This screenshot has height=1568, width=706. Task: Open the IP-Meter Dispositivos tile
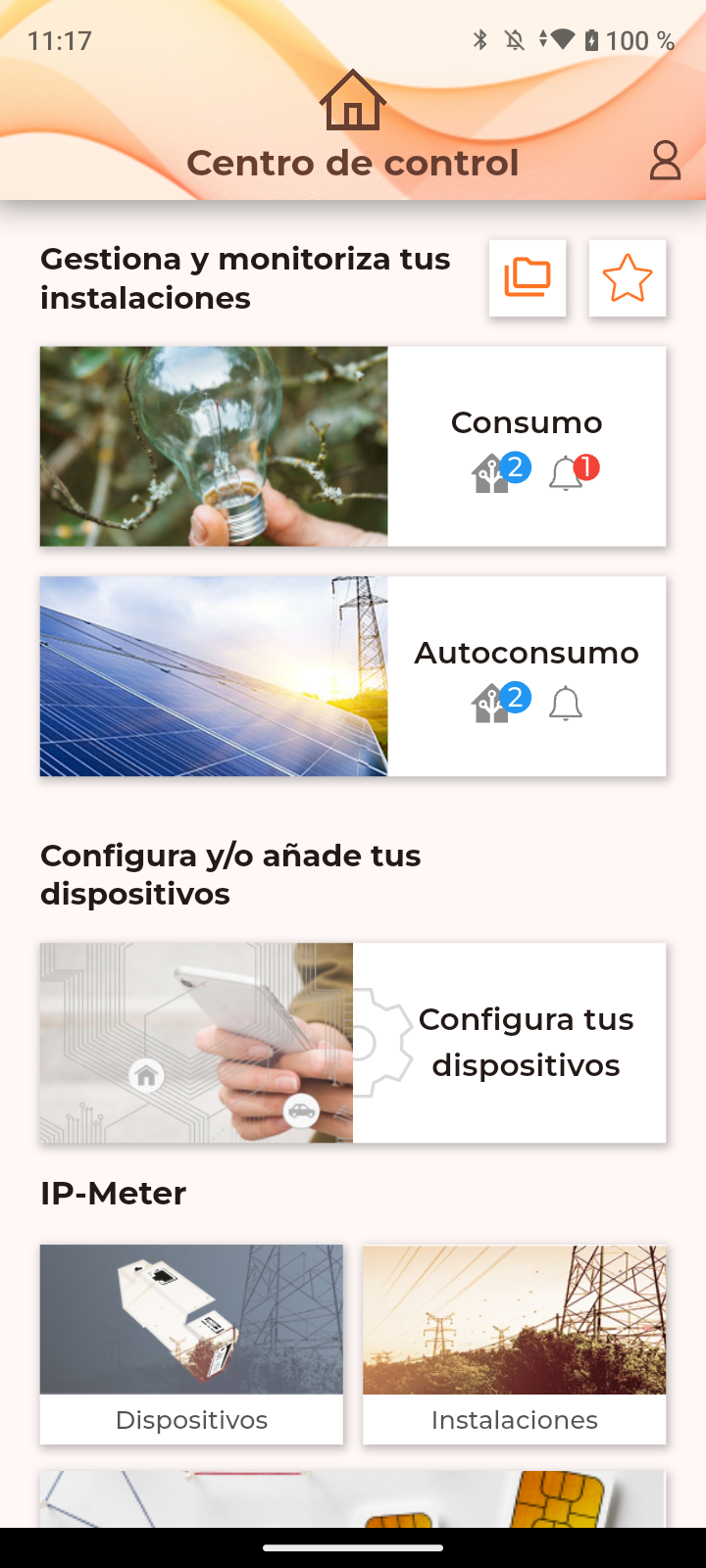point(191,1344)
